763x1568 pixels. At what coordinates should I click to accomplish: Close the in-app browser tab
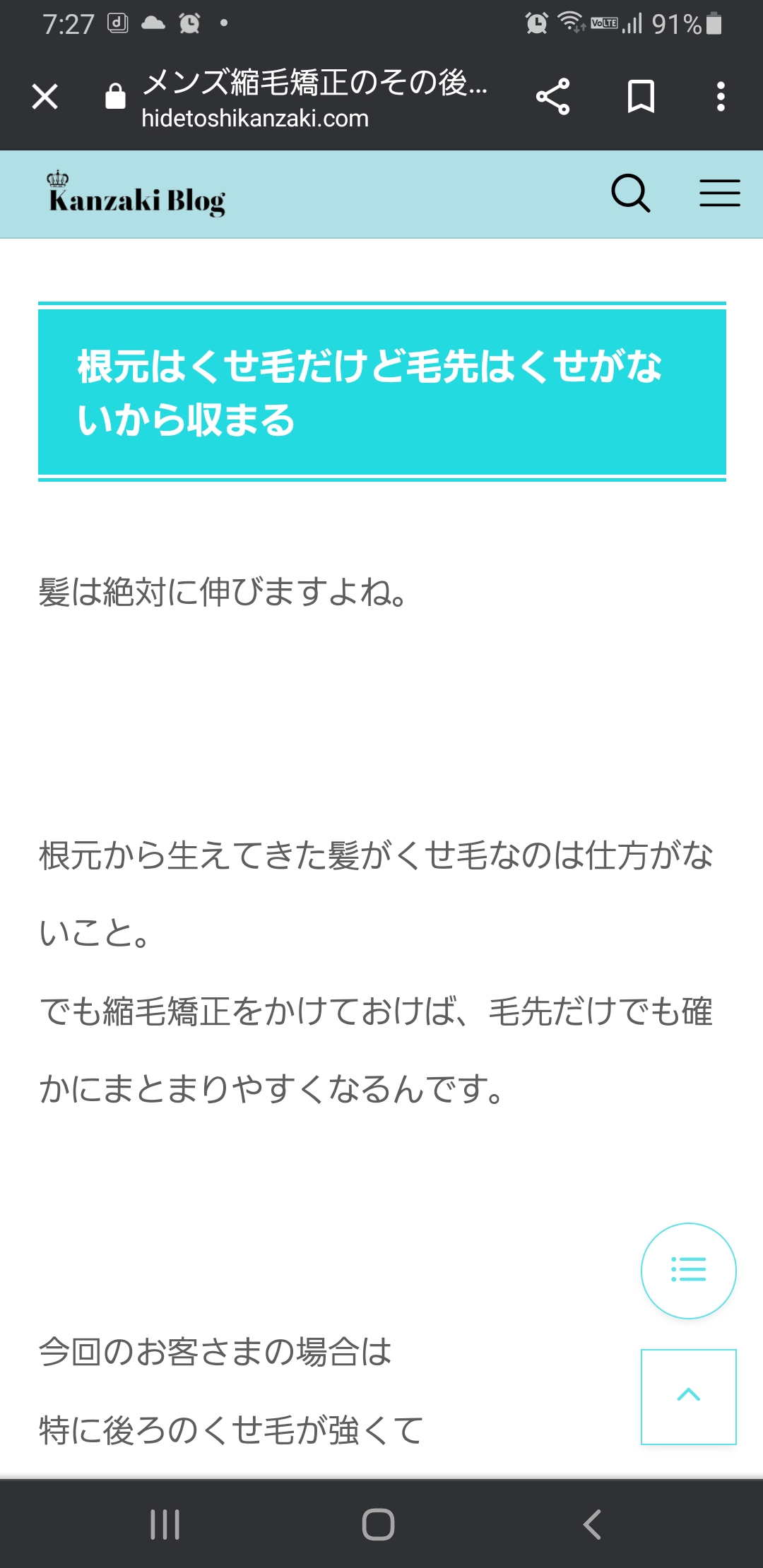pos(45,97)
